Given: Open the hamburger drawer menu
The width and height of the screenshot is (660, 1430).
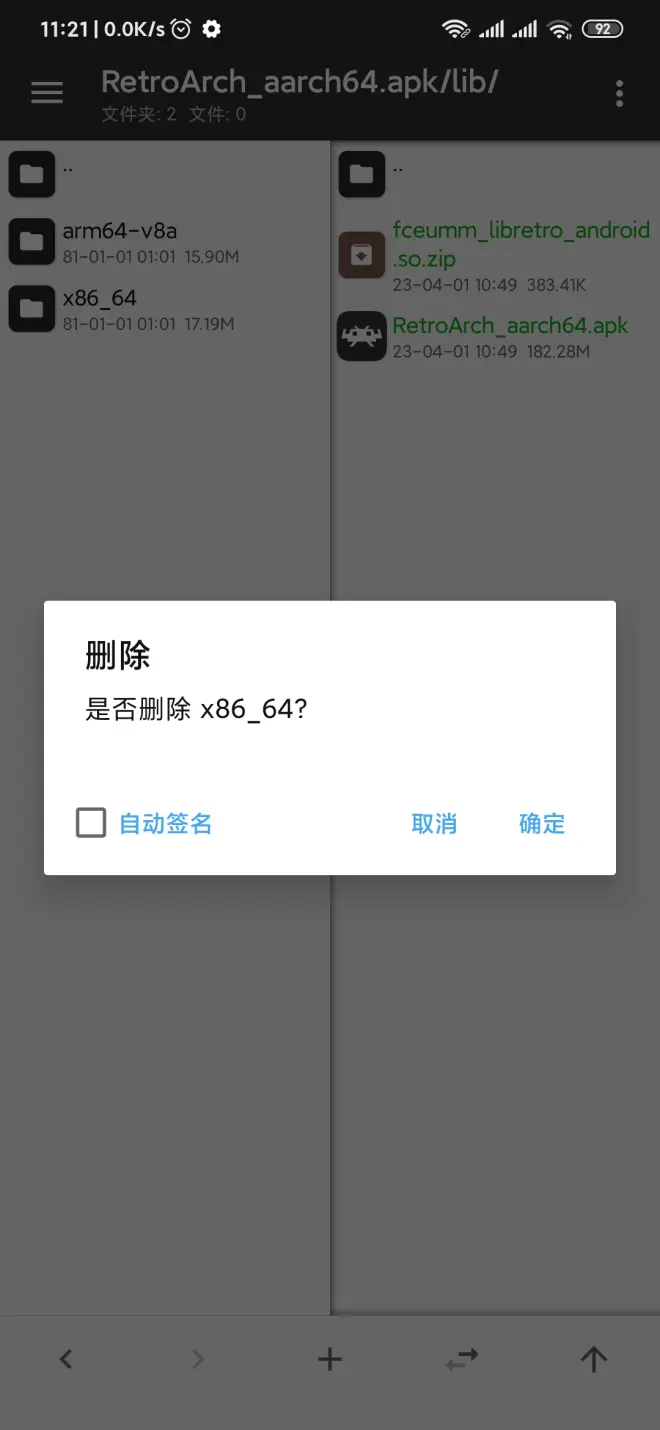Looking at the screenshot, I should pos(47,93).
